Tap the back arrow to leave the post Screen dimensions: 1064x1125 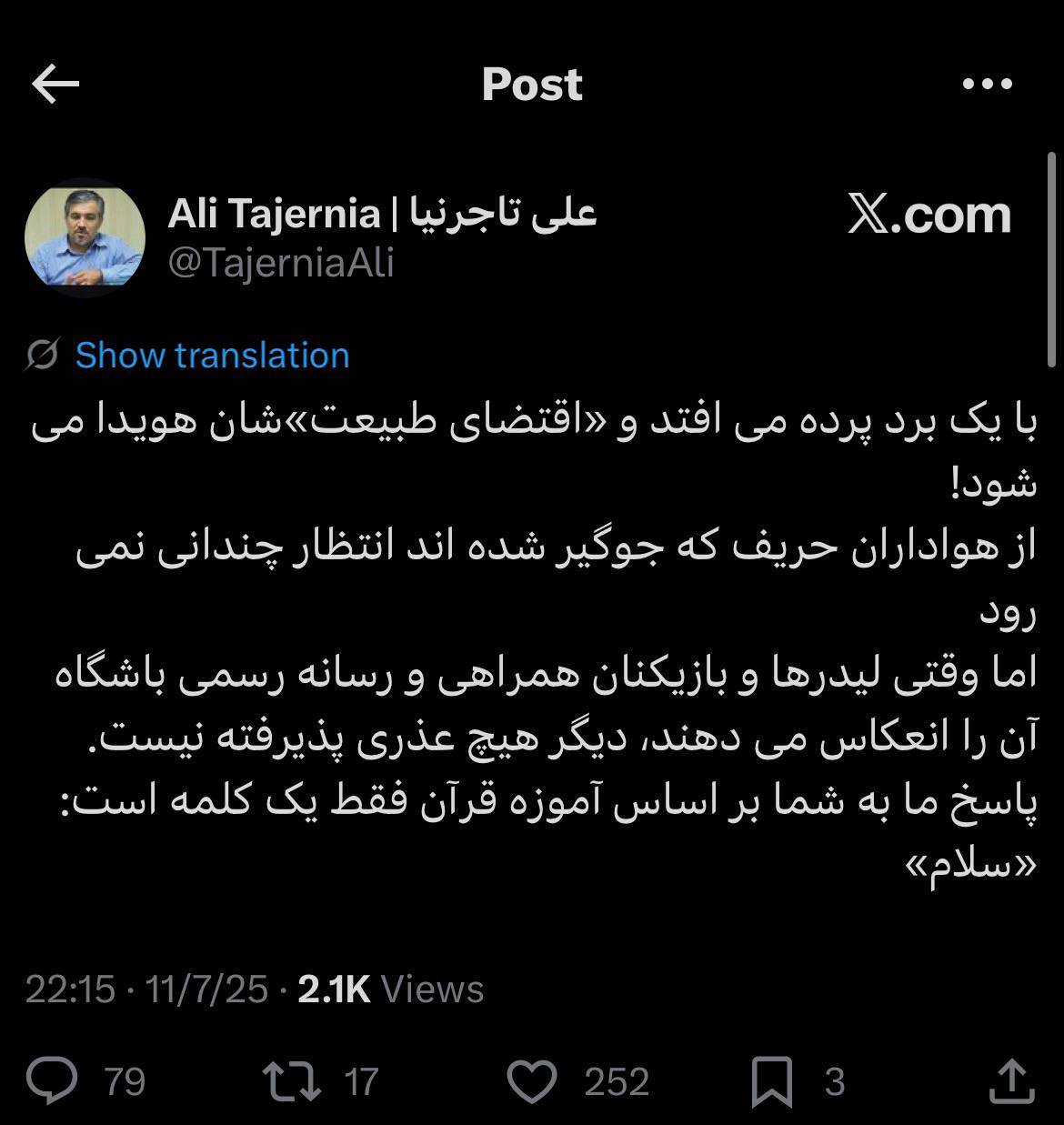click(56, 83)
